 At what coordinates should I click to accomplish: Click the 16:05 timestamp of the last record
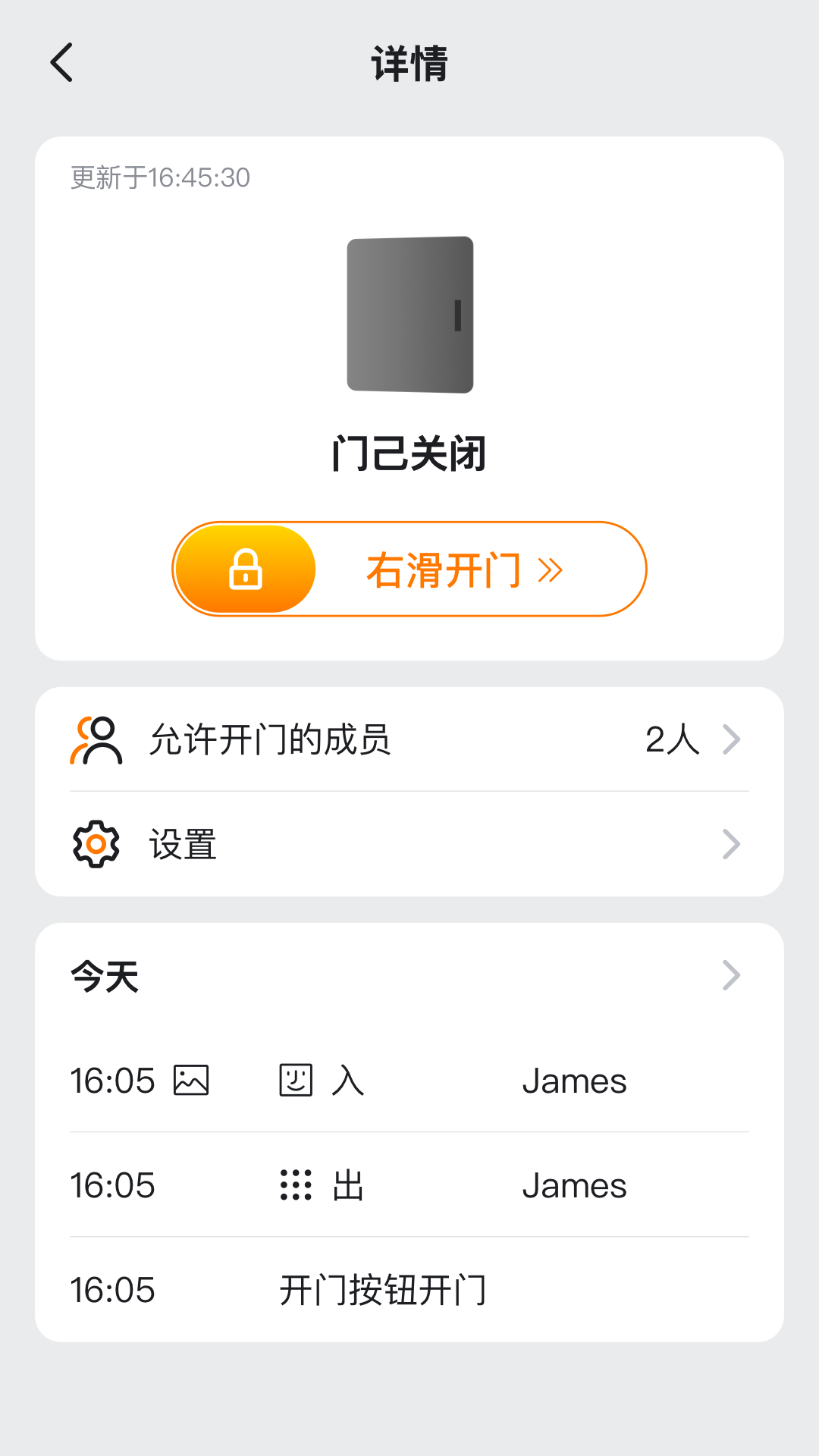click(x=111, y=1289)
